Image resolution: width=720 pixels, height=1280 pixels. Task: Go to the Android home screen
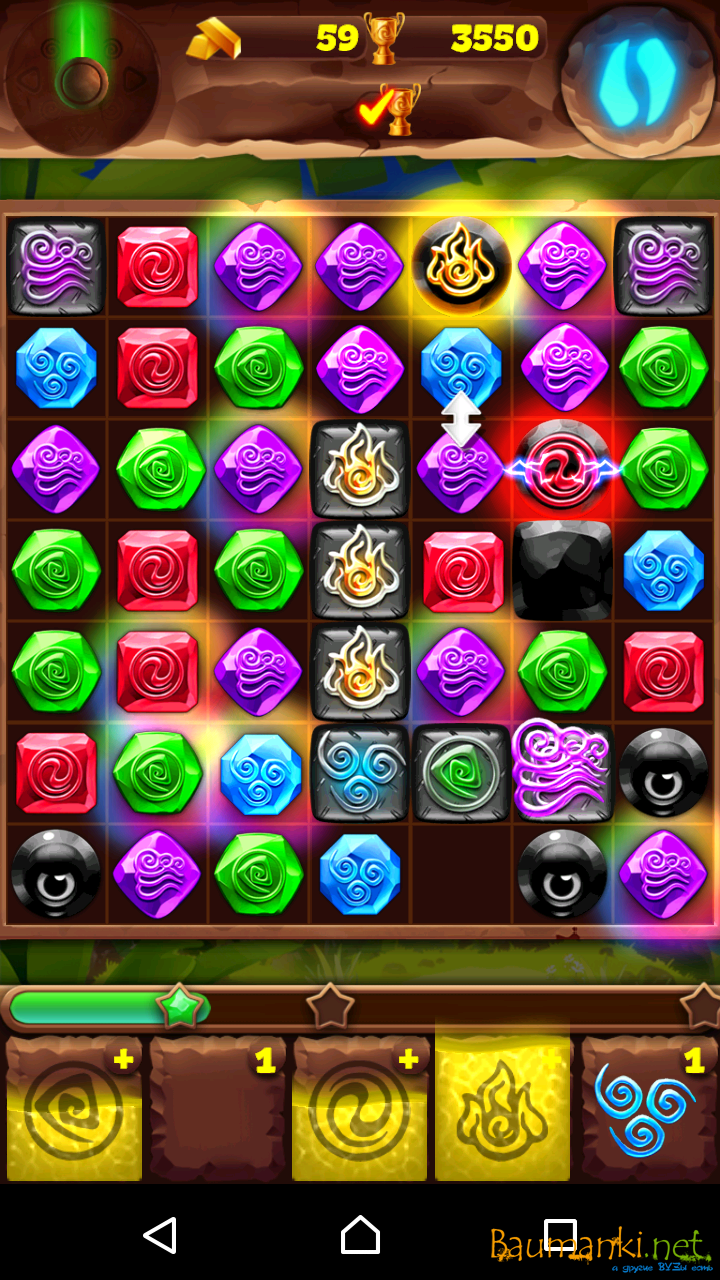point(360,1236)
